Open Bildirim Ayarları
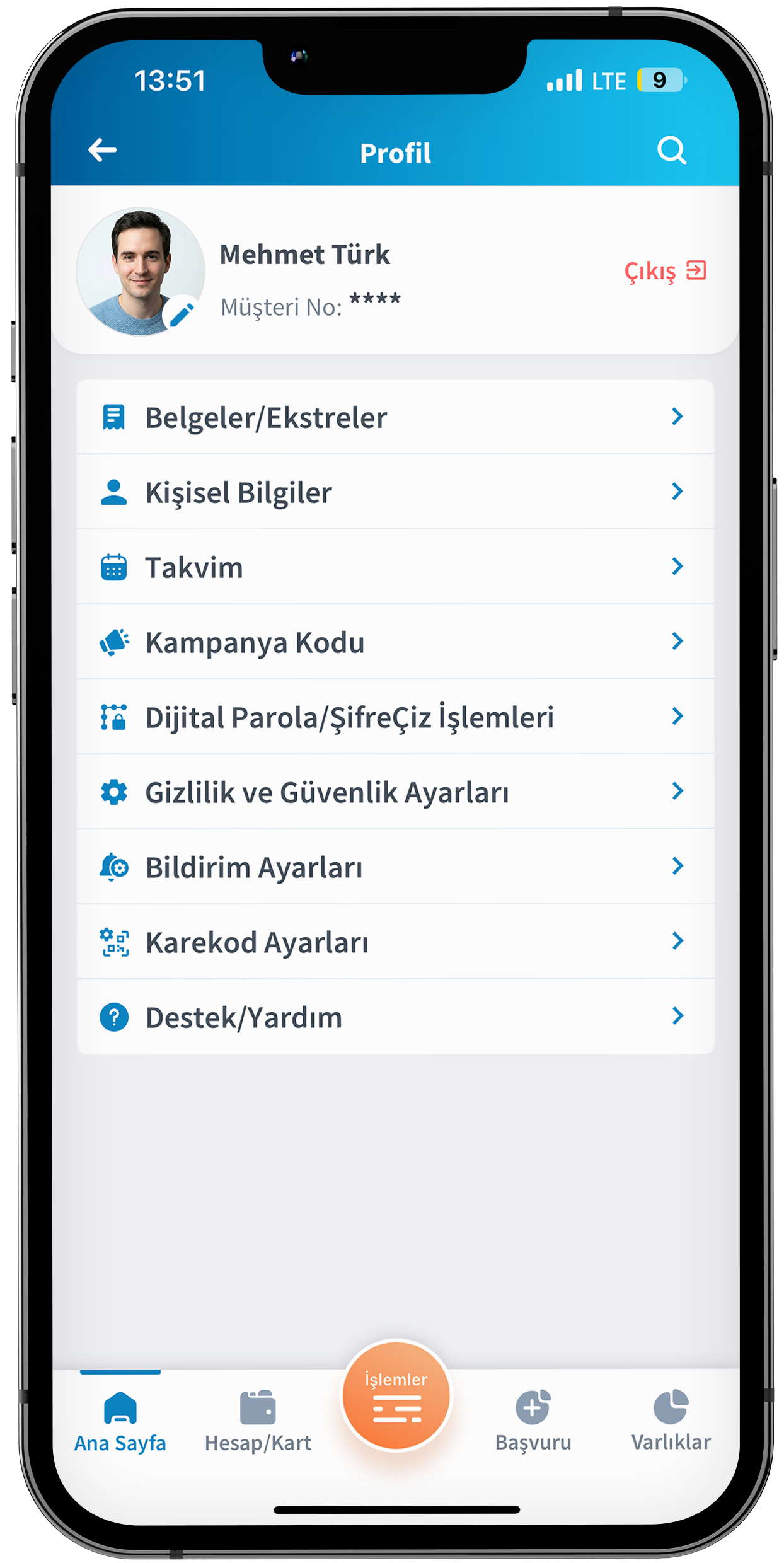Viewport: 784px width, 1563px height. (x=395, y=867)
